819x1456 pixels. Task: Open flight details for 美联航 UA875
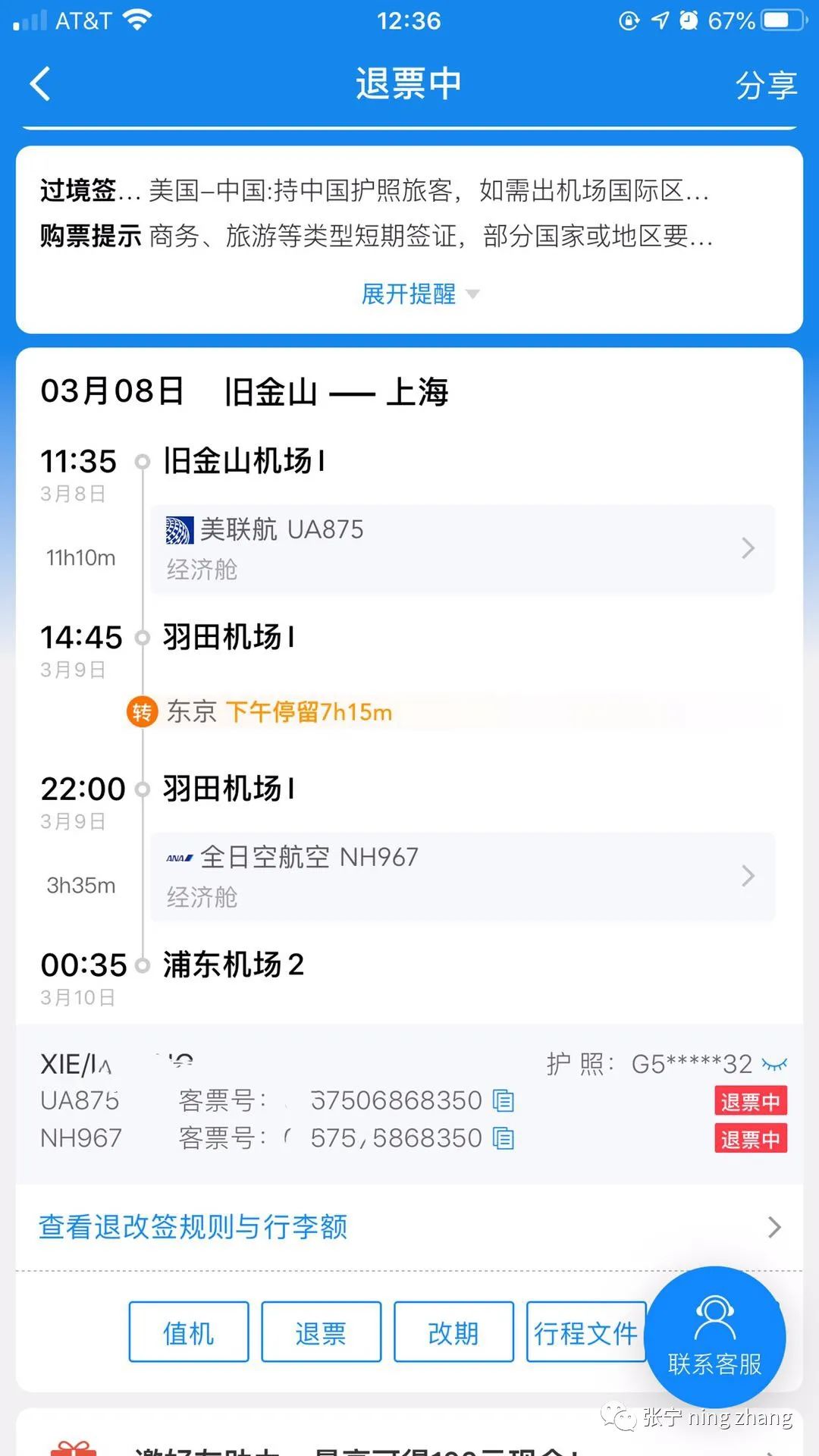click(x=463, y=548)
